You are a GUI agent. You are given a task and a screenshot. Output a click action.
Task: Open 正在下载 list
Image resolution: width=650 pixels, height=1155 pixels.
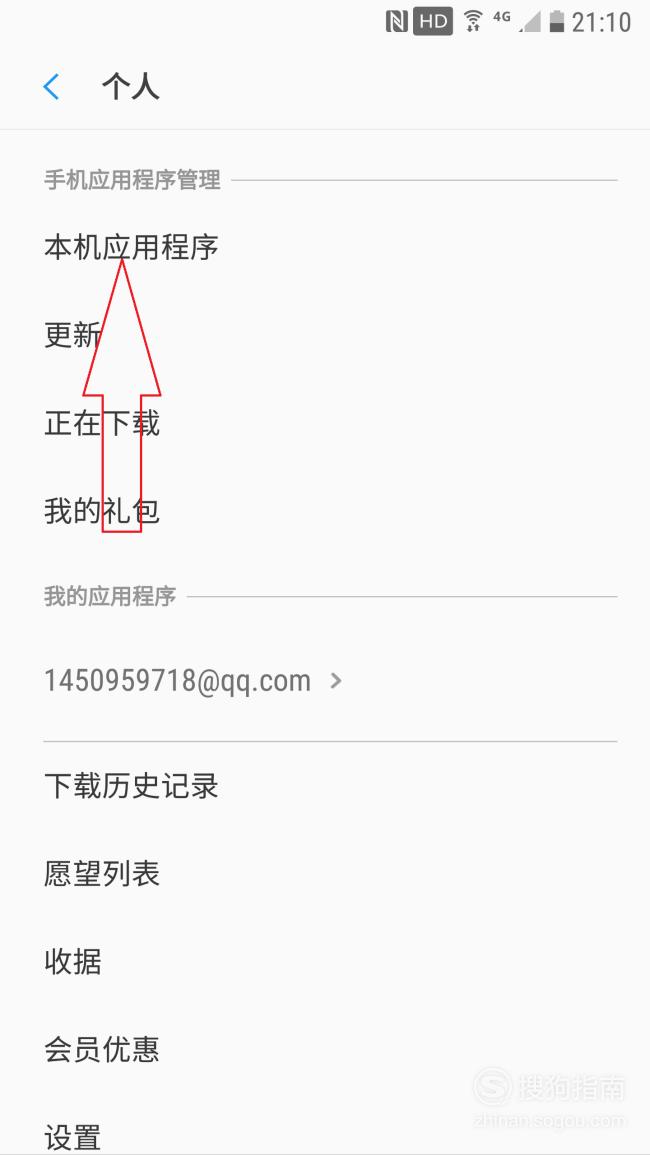(325, 424)
